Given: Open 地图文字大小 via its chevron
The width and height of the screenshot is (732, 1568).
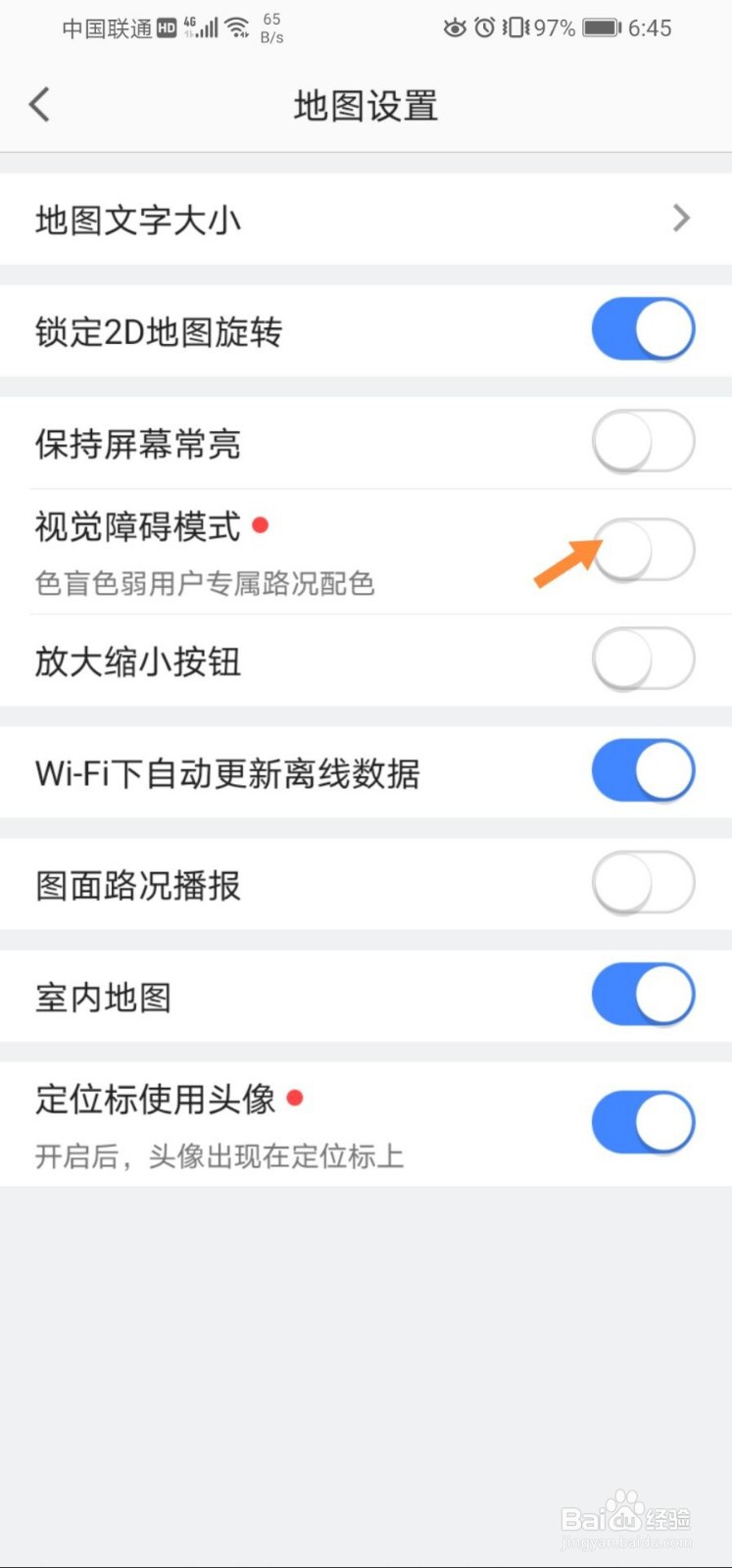Looking at the screenshot, I should (682, 219).
